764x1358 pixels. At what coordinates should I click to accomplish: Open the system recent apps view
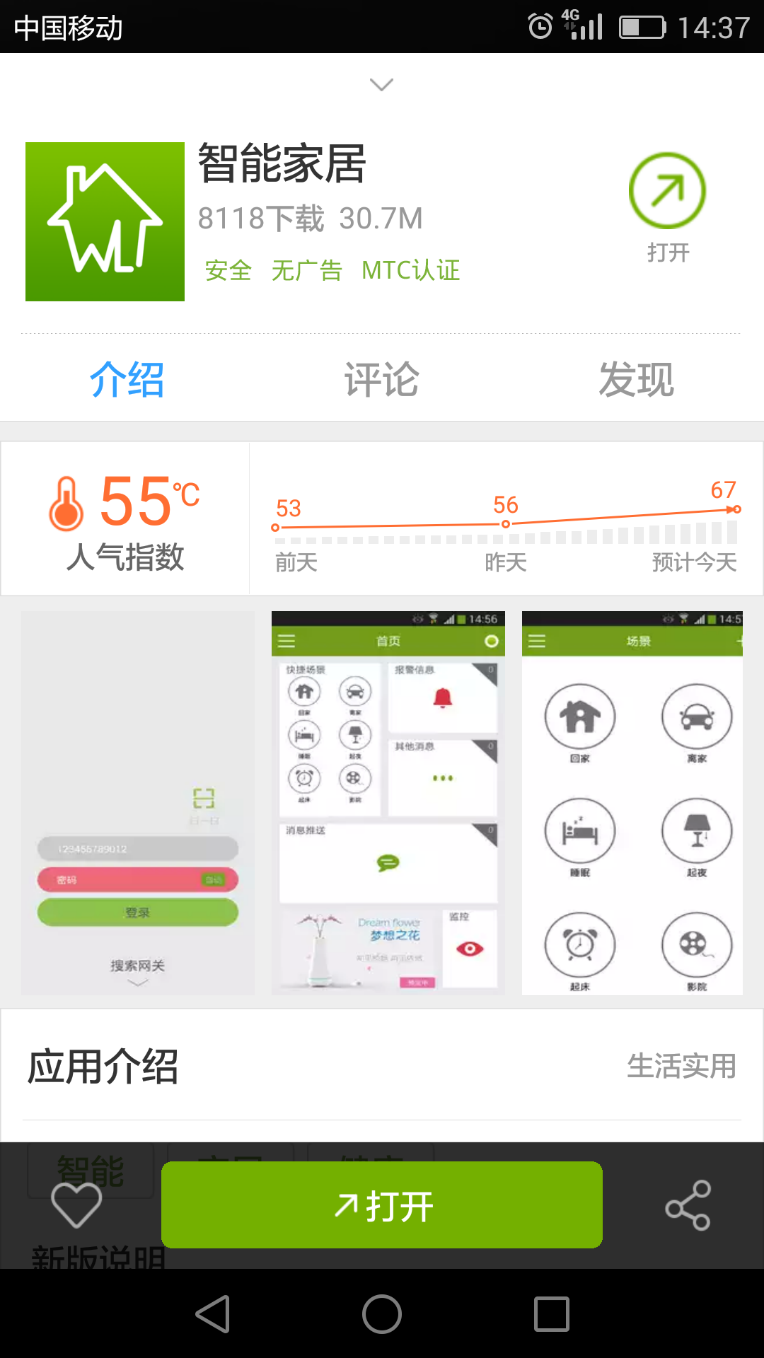[551, 1314]
